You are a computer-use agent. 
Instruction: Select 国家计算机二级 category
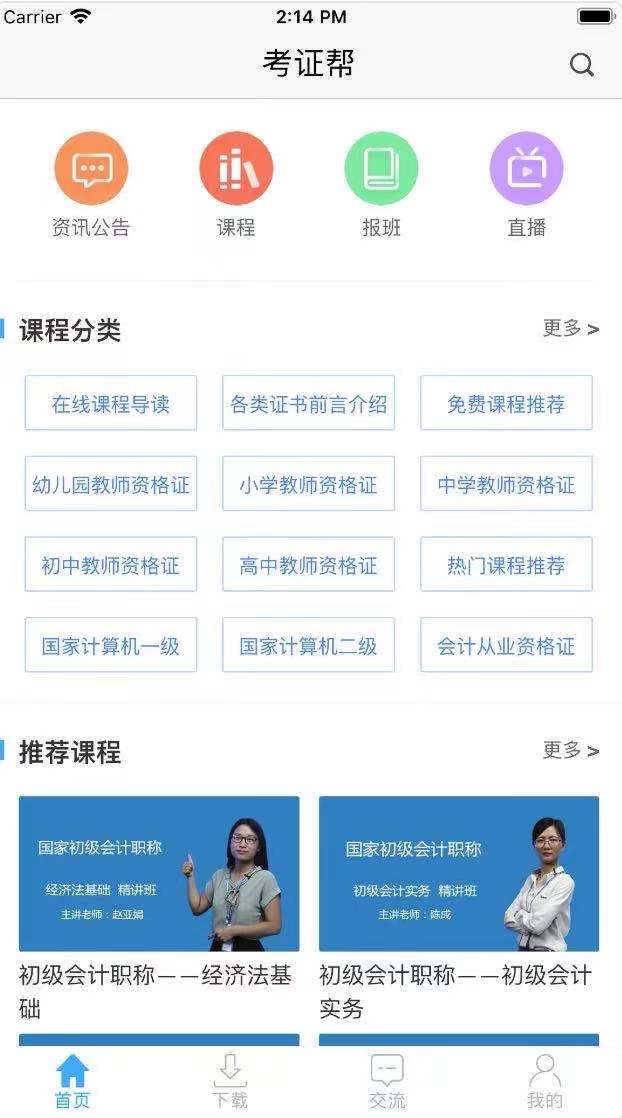tap(308, 645)
